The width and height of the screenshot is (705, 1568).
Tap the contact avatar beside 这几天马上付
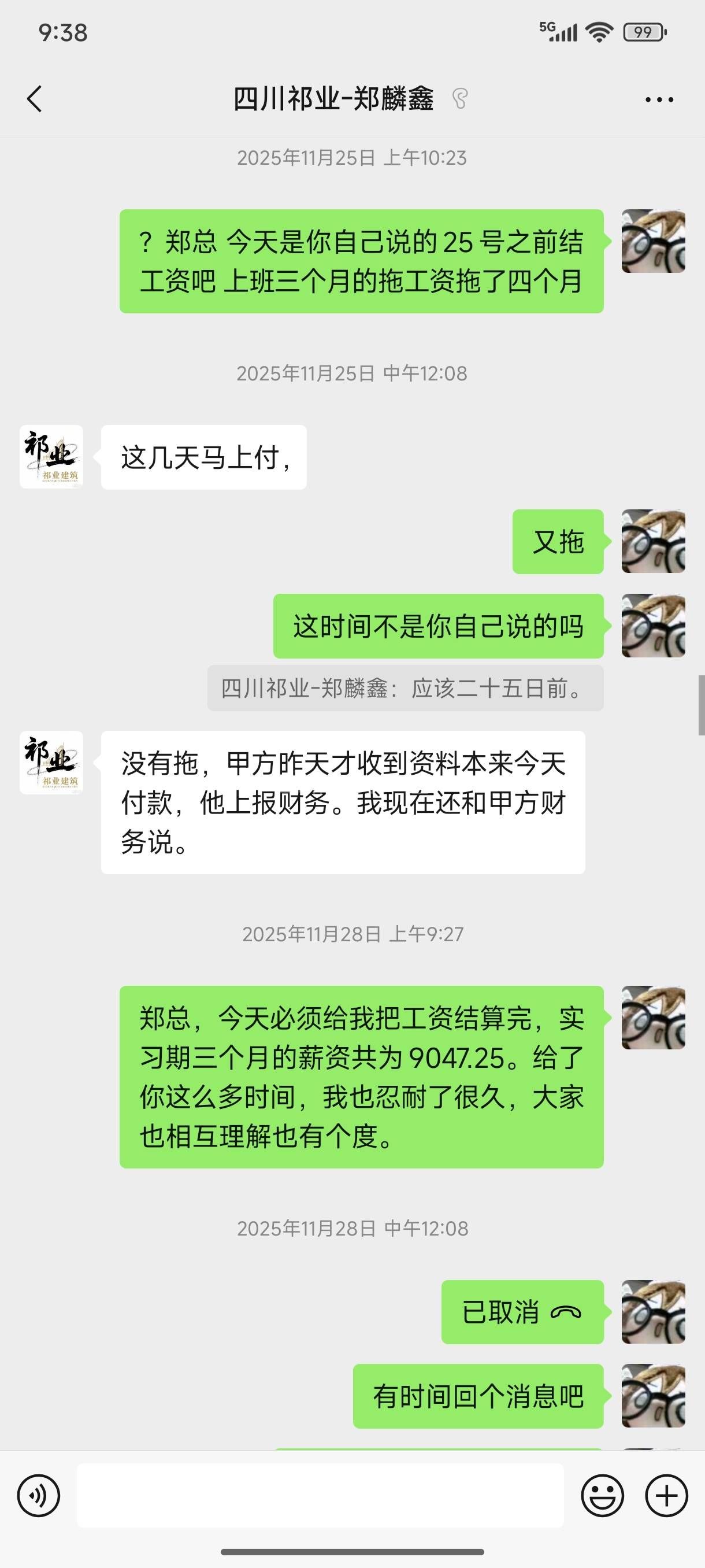[51, 457]
